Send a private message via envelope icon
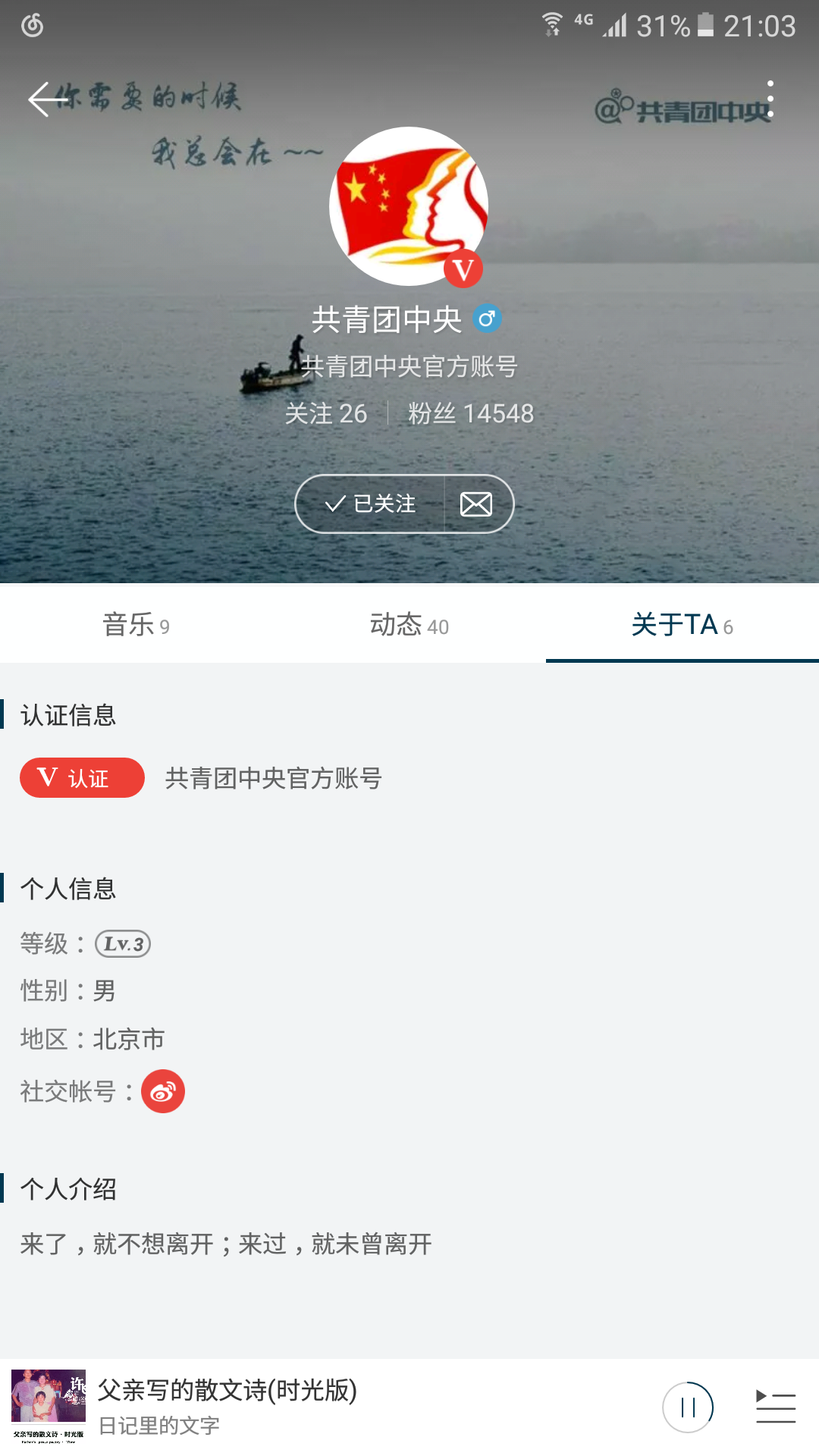The image size is (819, 1456). coord(477,504)
